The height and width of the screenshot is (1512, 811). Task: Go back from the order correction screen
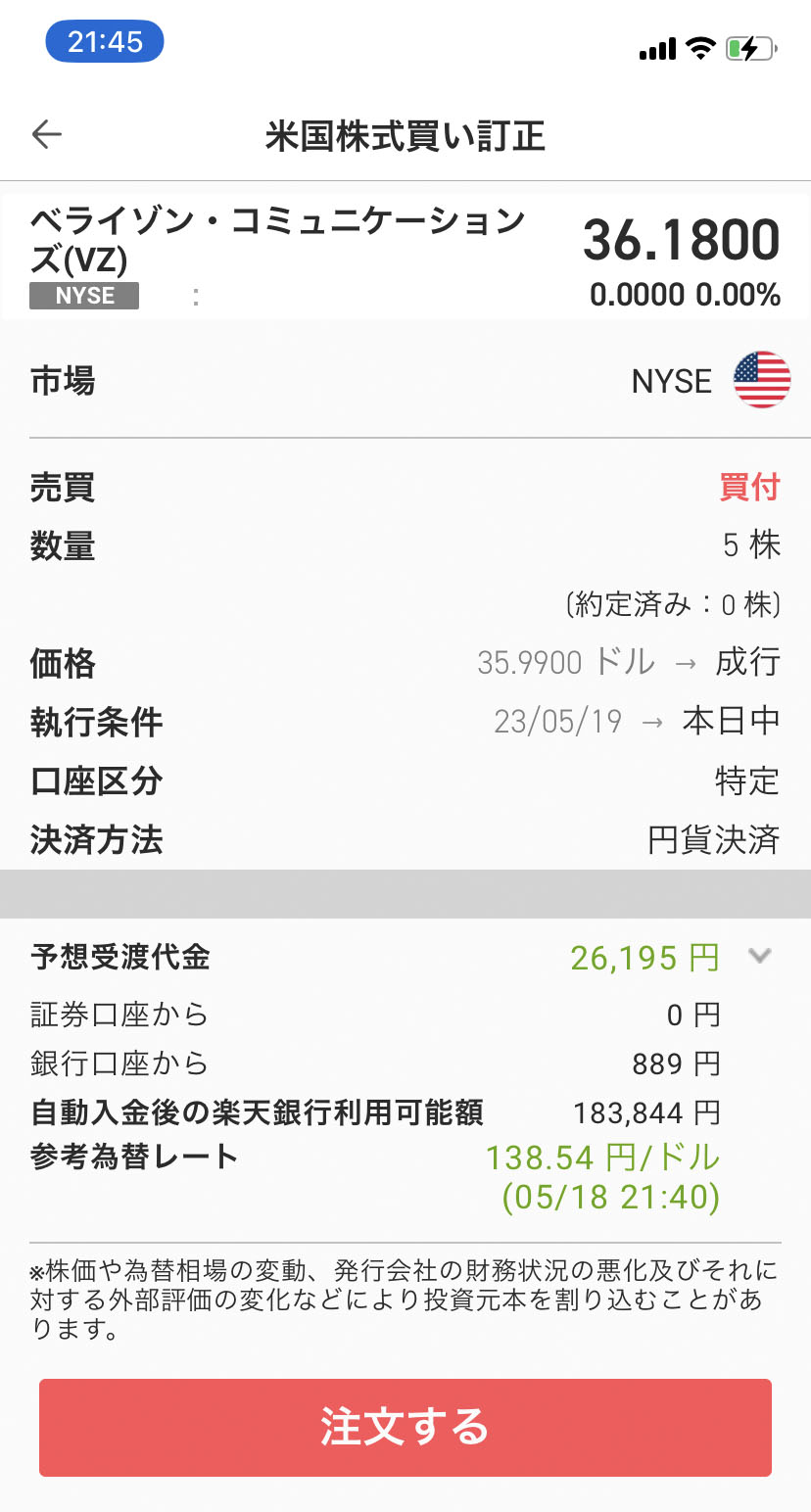pos(46,134)
